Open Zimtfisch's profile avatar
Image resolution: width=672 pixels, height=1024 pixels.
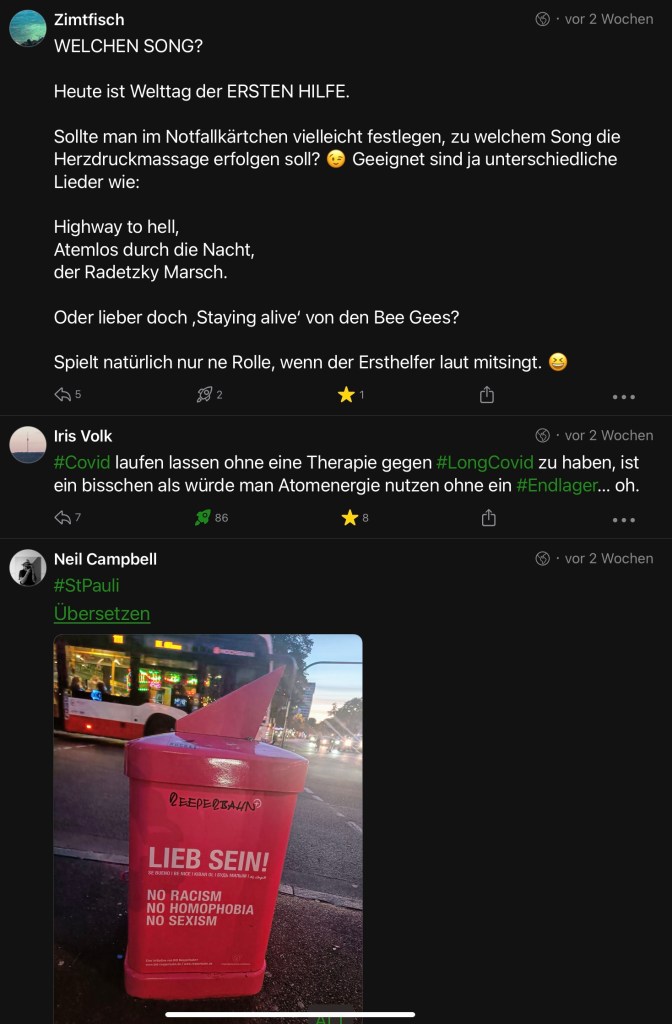point(27,28)
